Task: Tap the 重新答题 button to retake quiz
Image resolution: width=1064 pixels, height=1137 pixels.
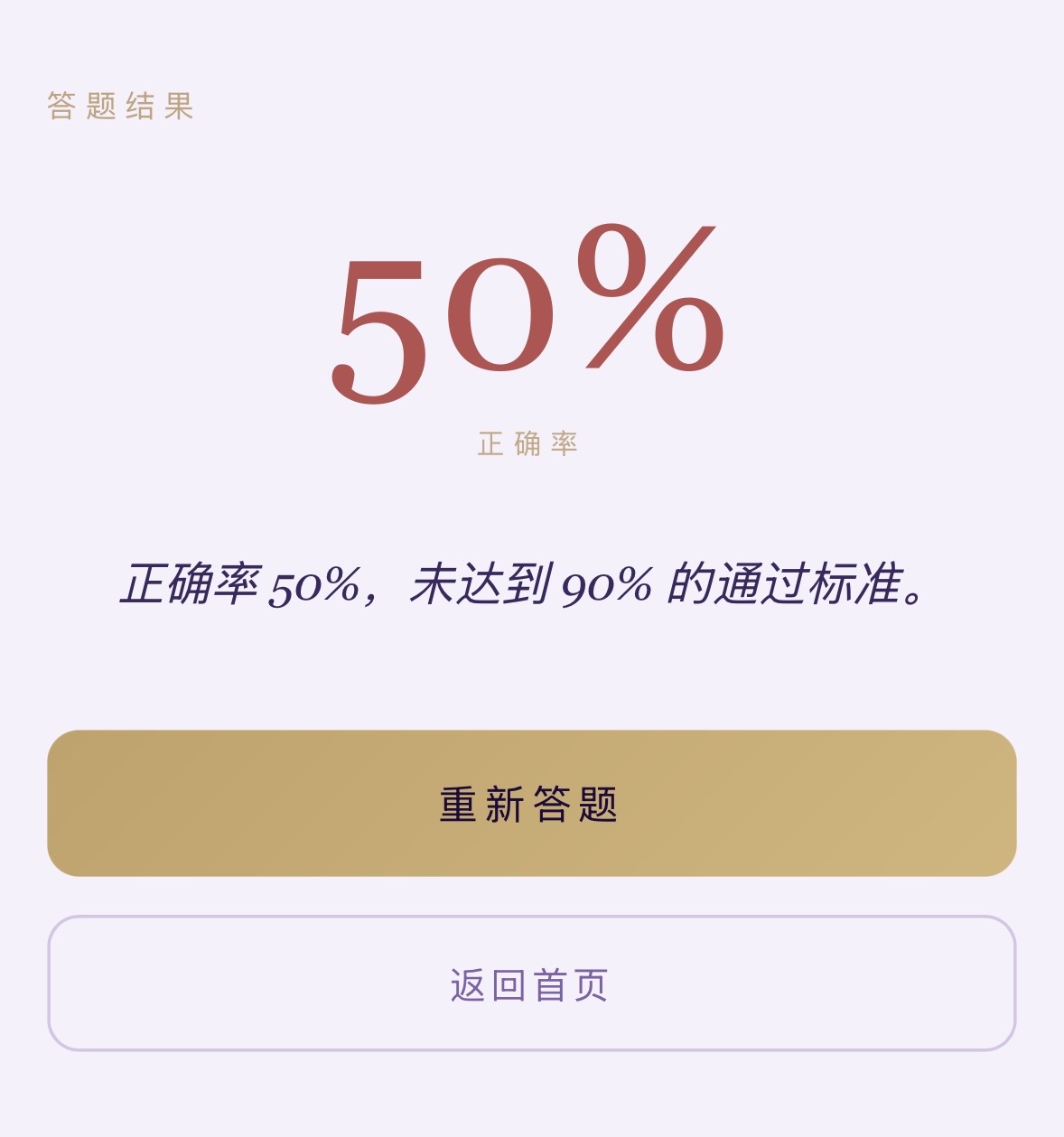Action: pos(531,803)
